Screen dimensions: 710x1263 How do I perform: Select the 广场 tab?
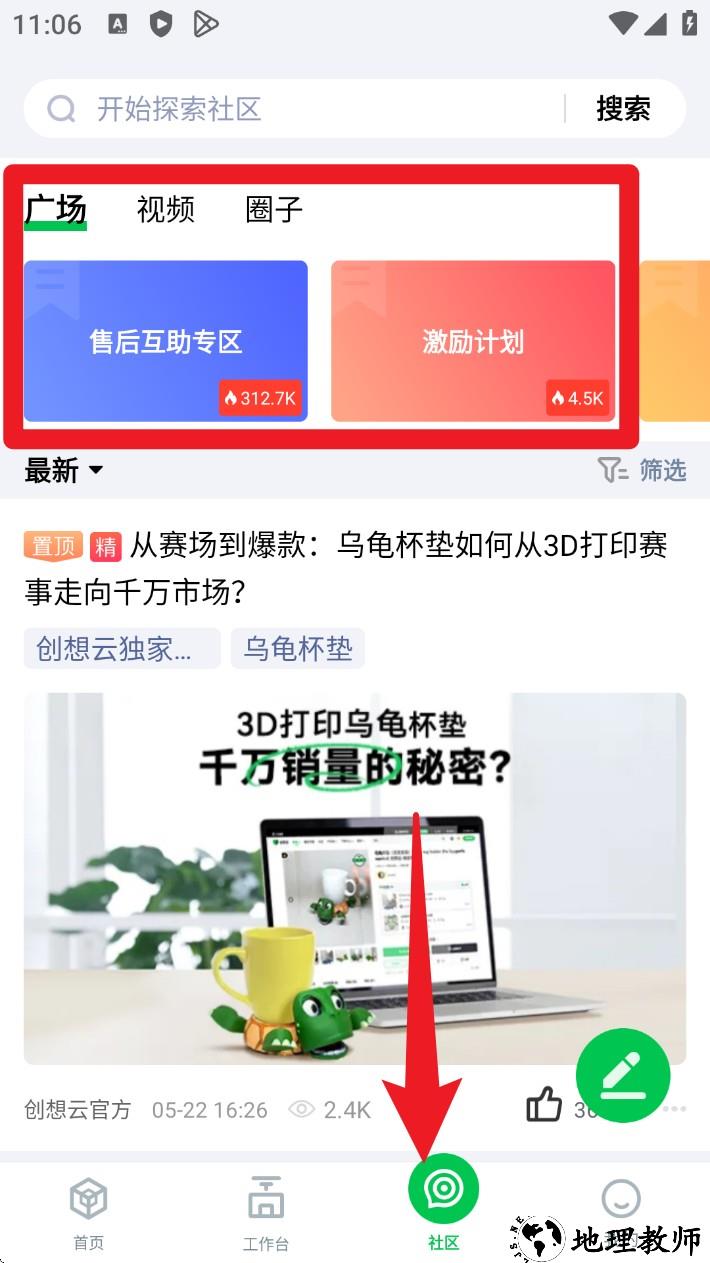pyautogui.click(x=56, y=209)
